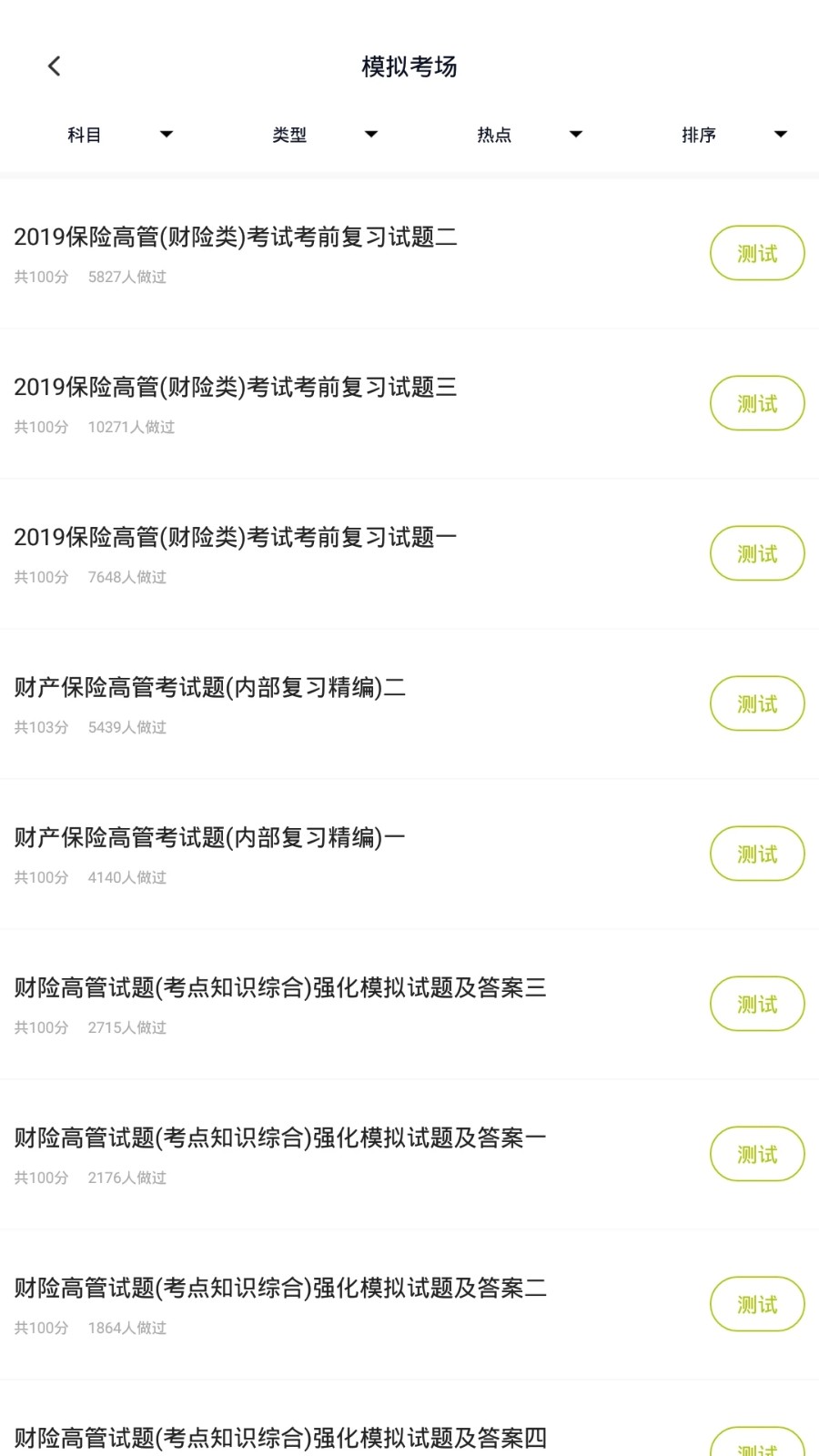Image resolution: width=819 pixels, height=1456 pixels.
Task: Tap 测试 for 财产保险高管考试题(内部复习精编)一
Action: pos(757,854)
